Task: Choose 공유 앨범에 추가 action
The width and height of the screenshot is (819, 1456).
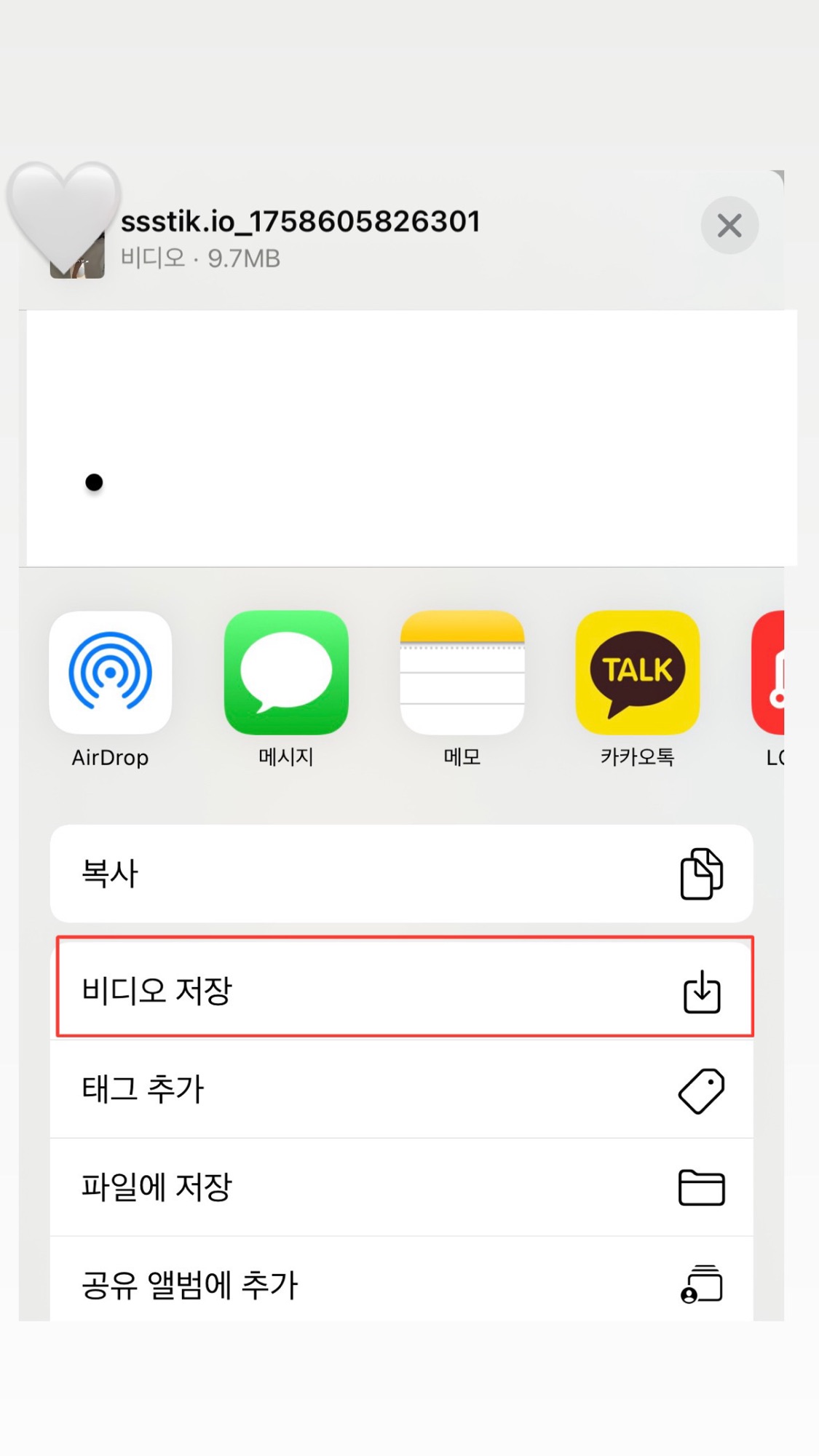Action: coord(400,1283)
